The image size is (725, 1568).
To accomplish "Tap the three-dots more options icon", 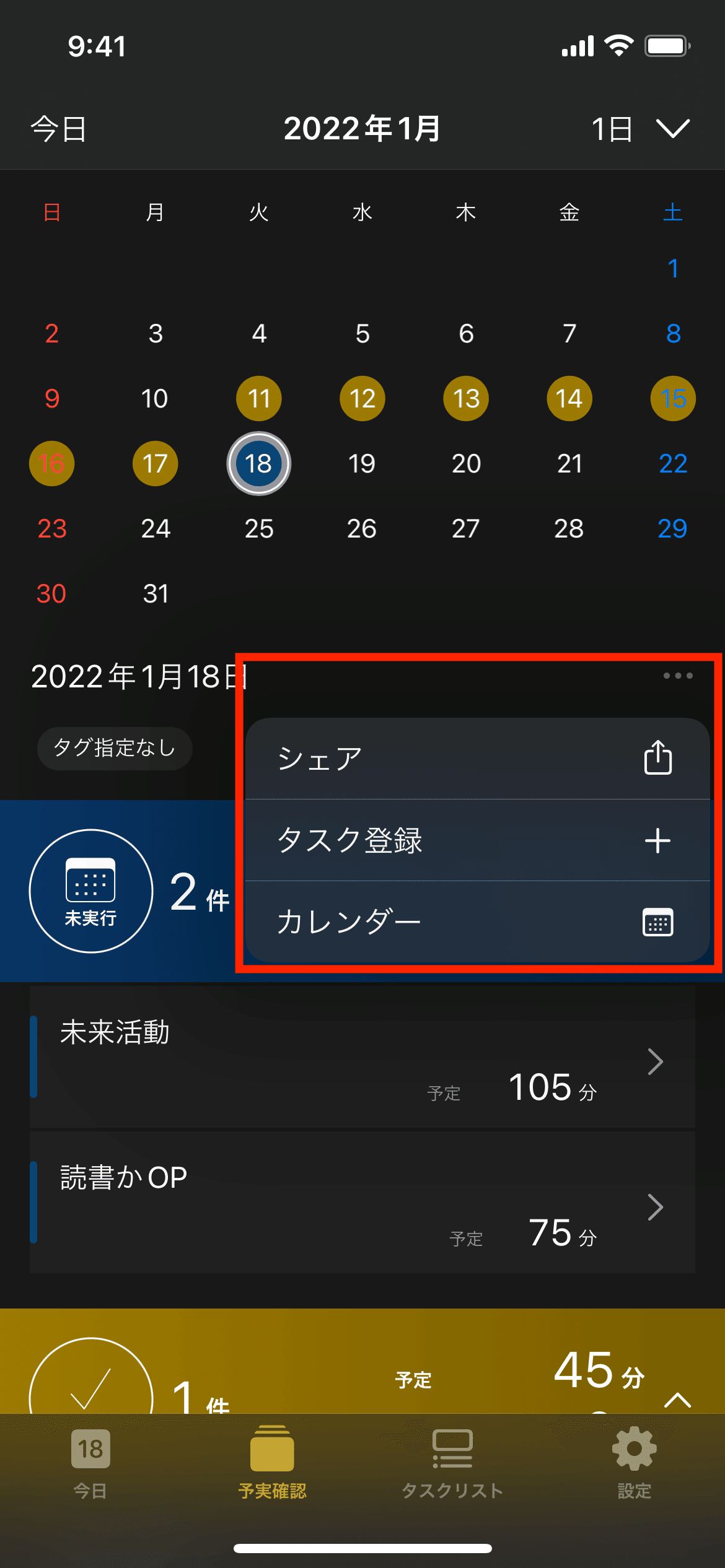I will click(678, 676).
